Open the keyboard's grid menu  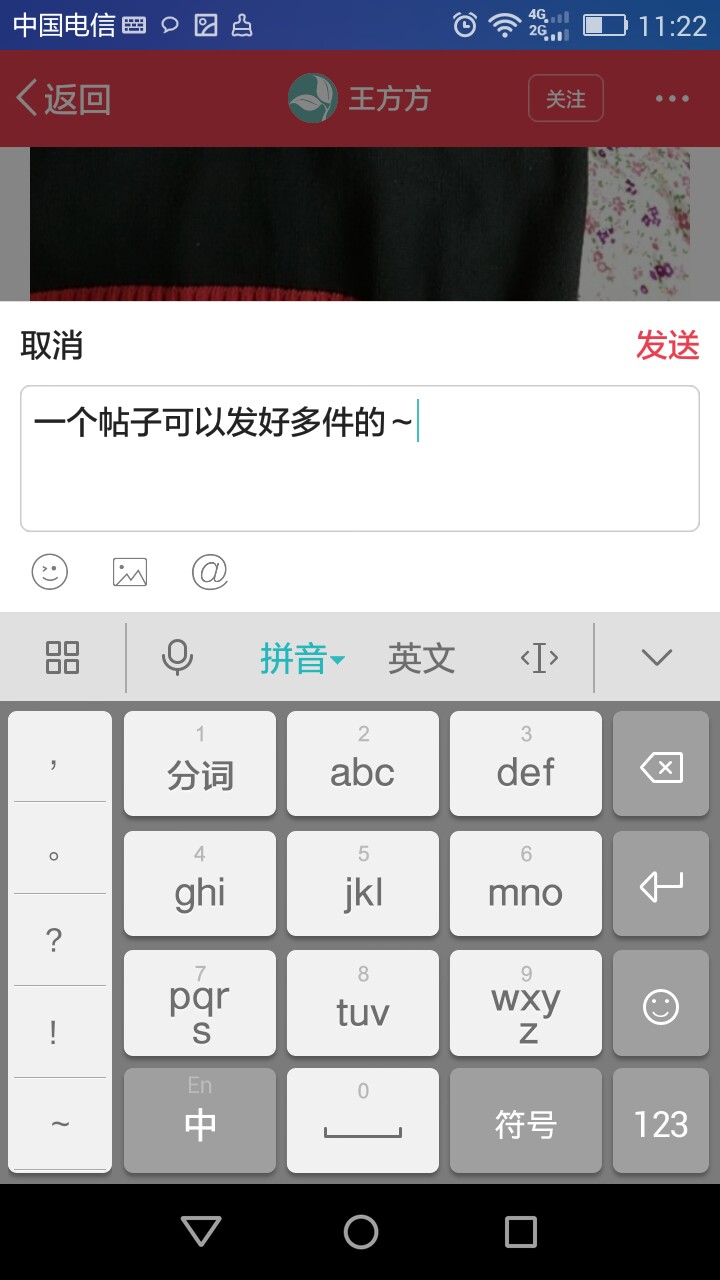pos(62,657)
